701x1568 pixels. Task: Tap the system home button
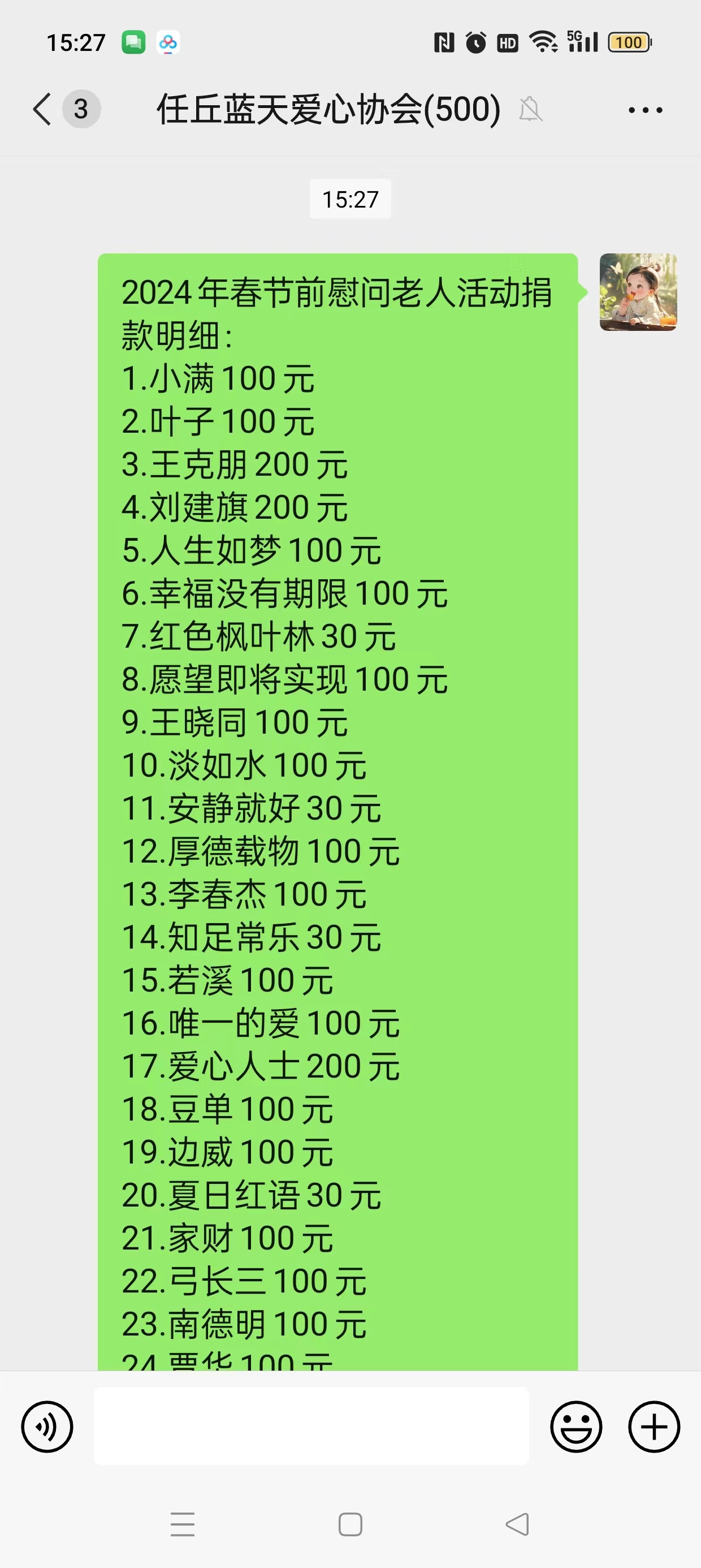click(x=350, y=1524)
